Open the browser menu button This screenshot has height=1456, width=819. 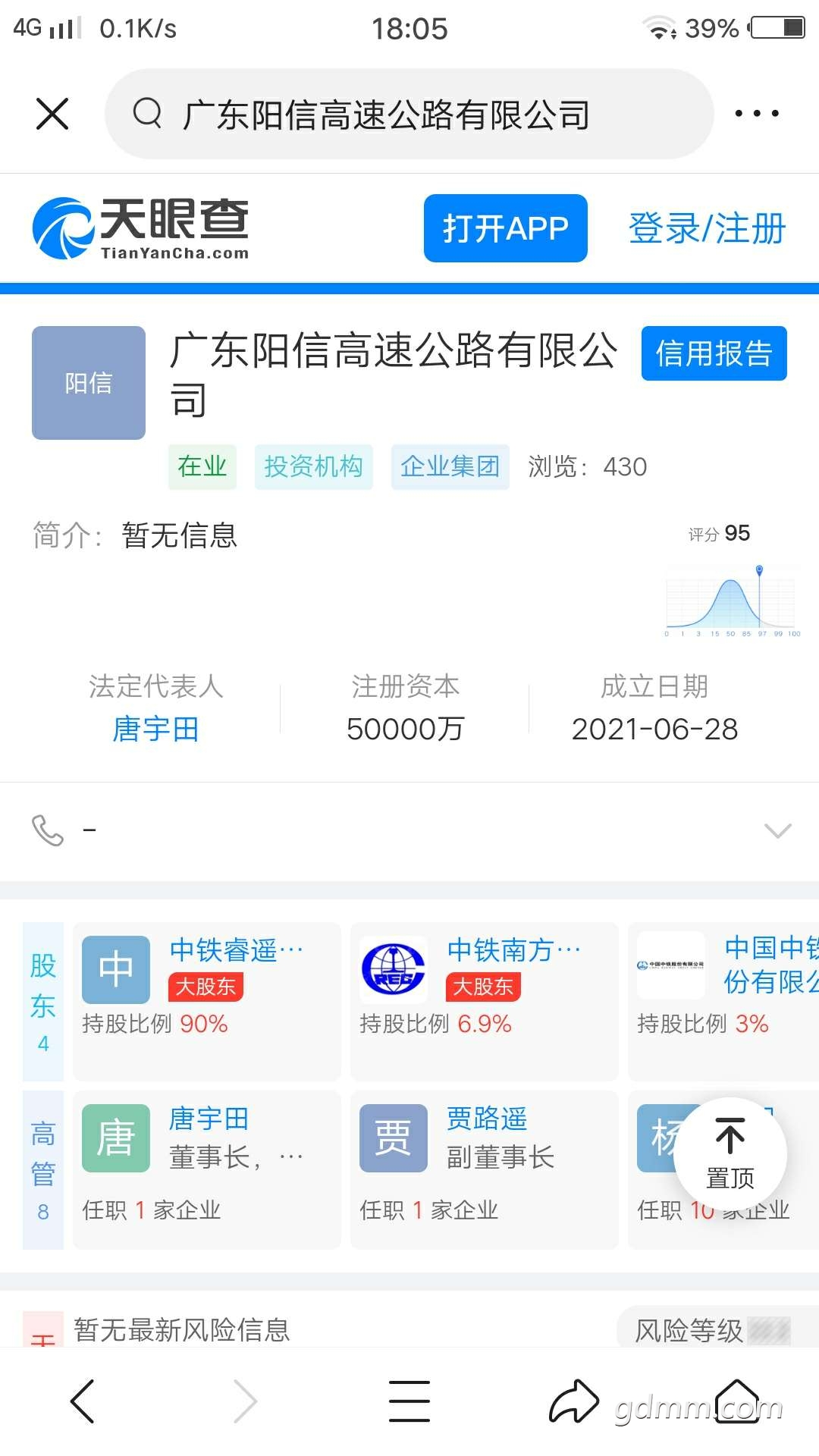pyautogui.click(x=409, y=1401)
